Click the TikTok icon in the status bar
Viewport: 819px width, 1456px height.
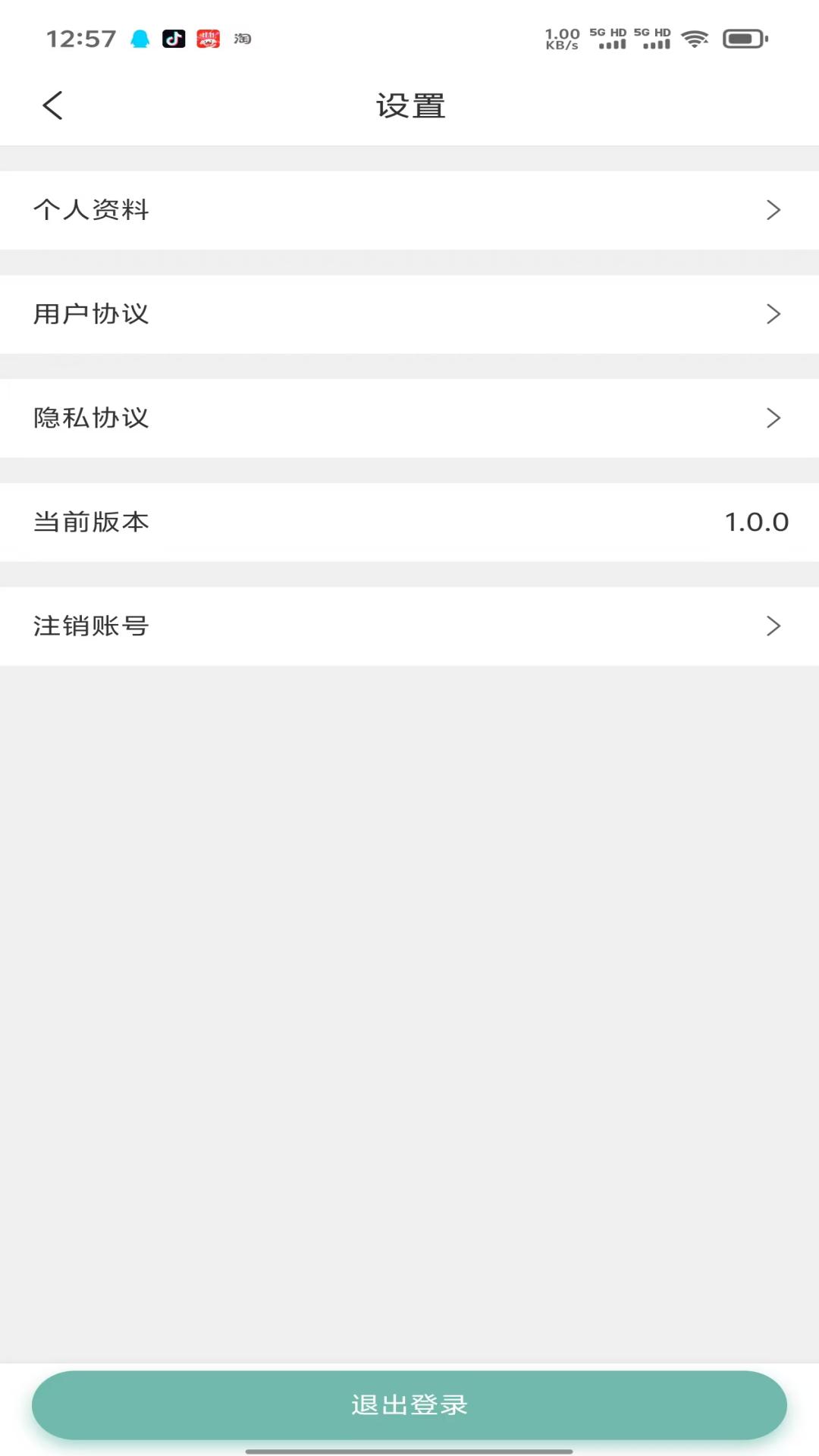pos(173,39)
